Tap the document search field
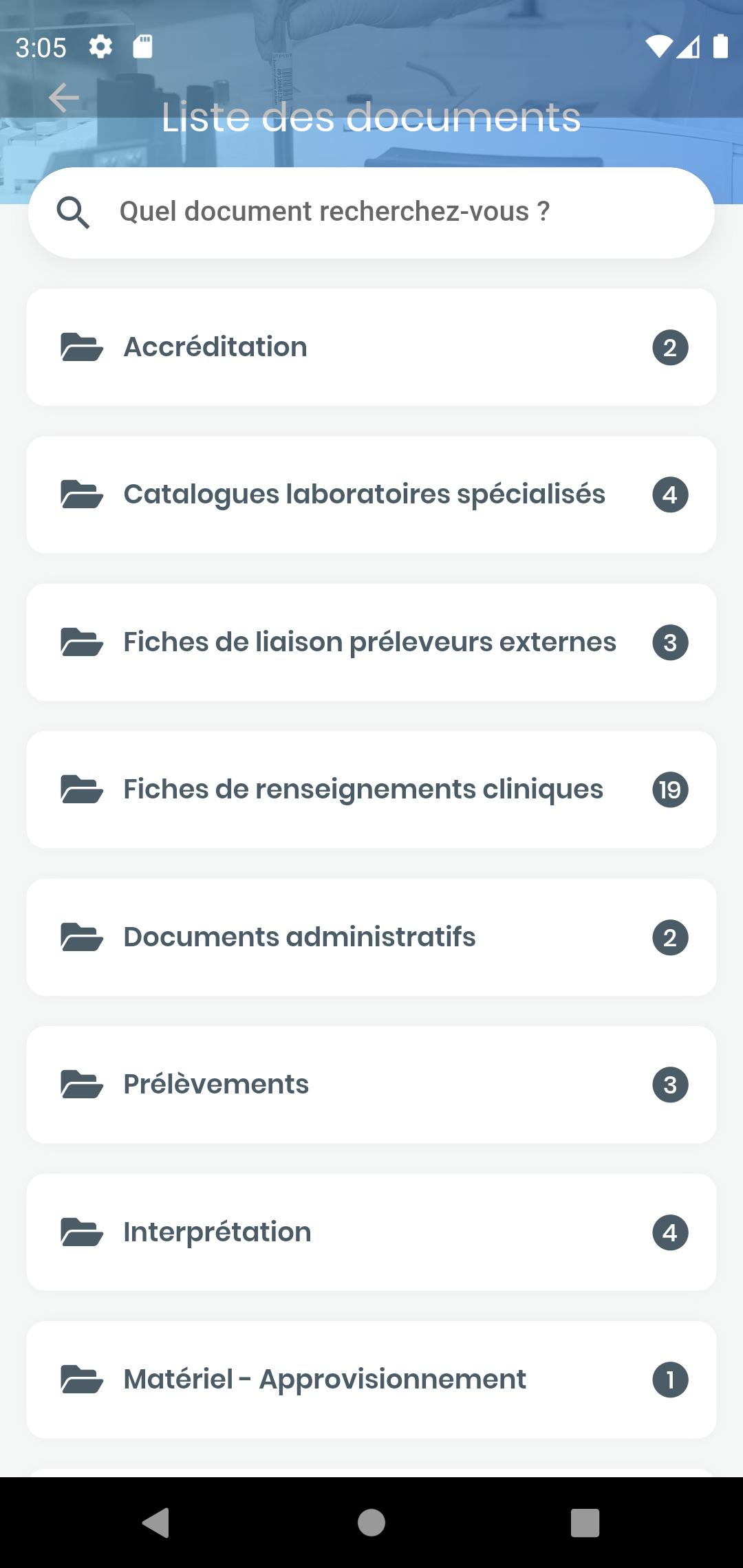Screen dimensions: 743x1568 click(x=371, y=213)
